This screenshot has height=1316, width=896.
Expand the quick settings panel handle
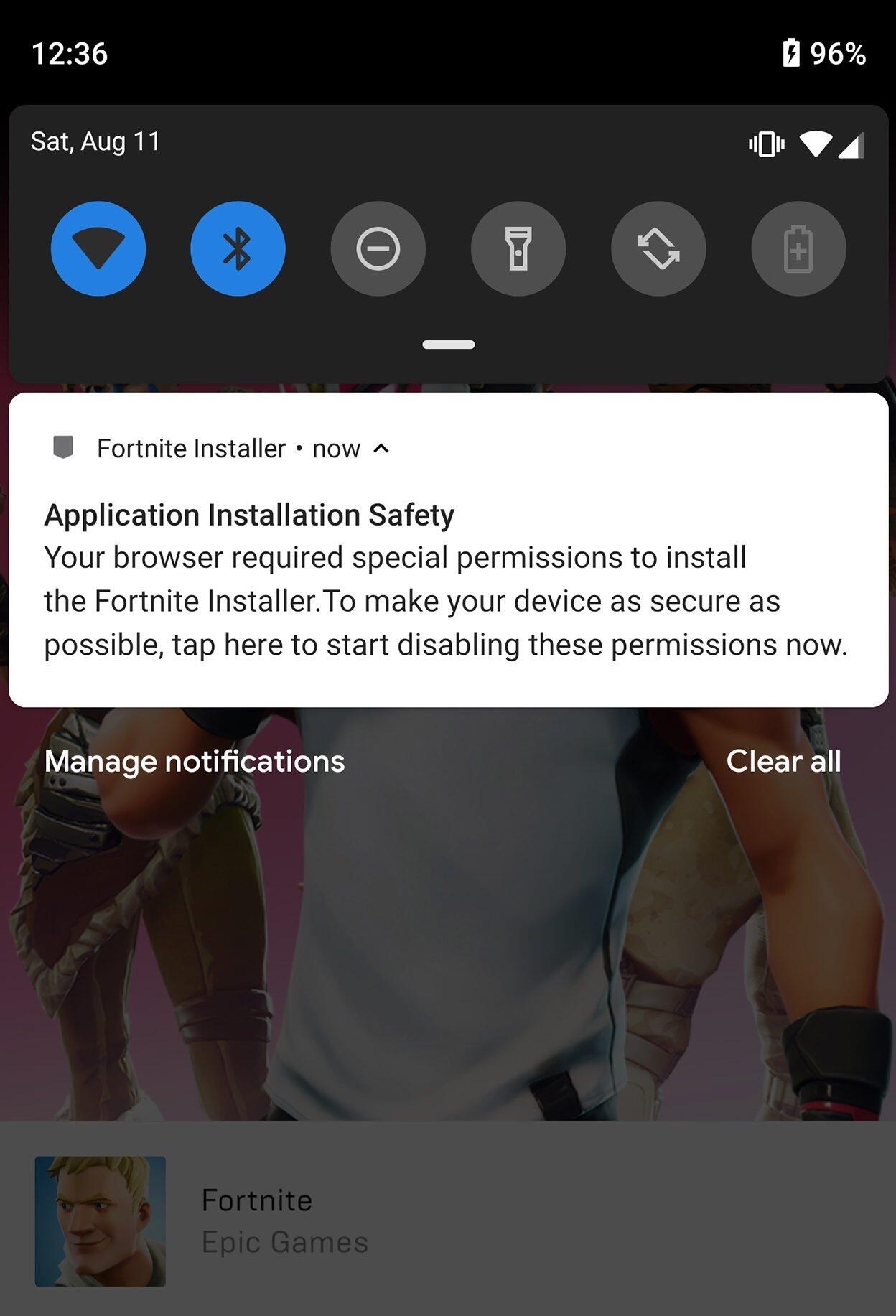448,345
